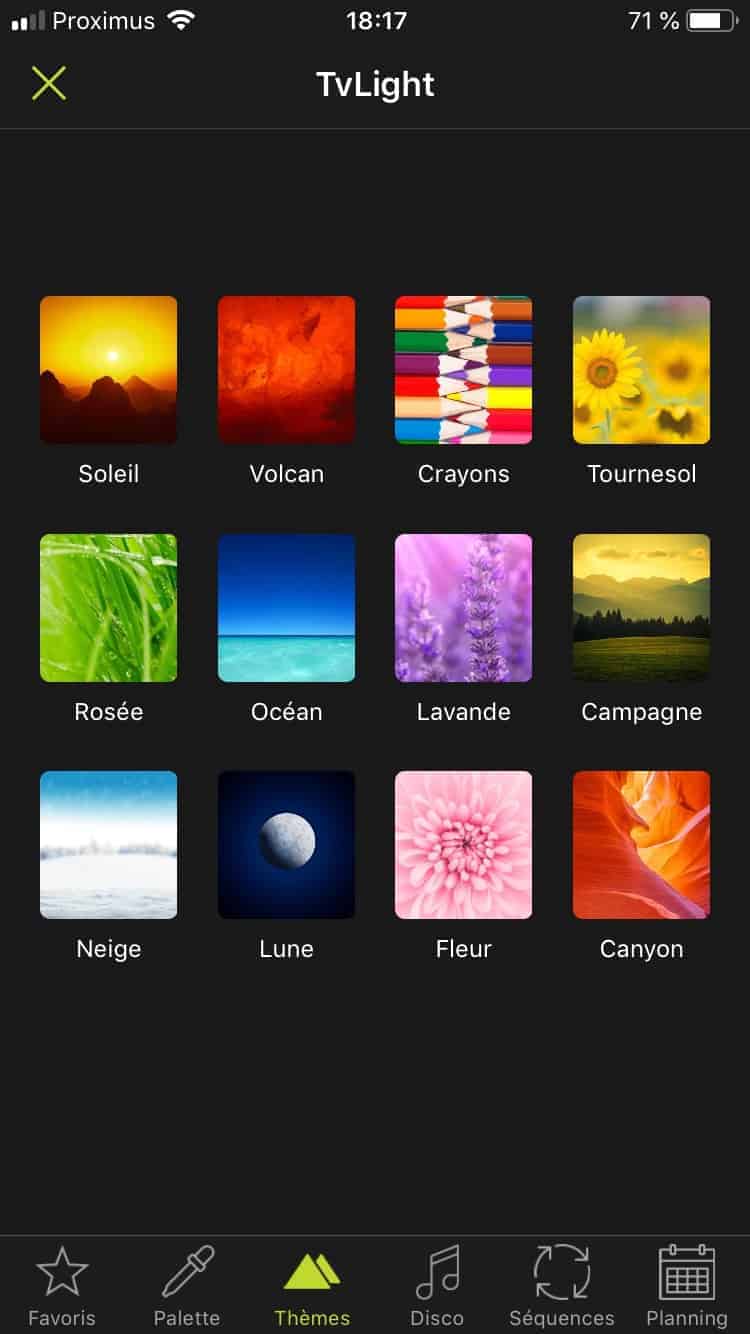750x1334 pixels.
Task: Open the Séquences tab
Action: click(561, 1286)
